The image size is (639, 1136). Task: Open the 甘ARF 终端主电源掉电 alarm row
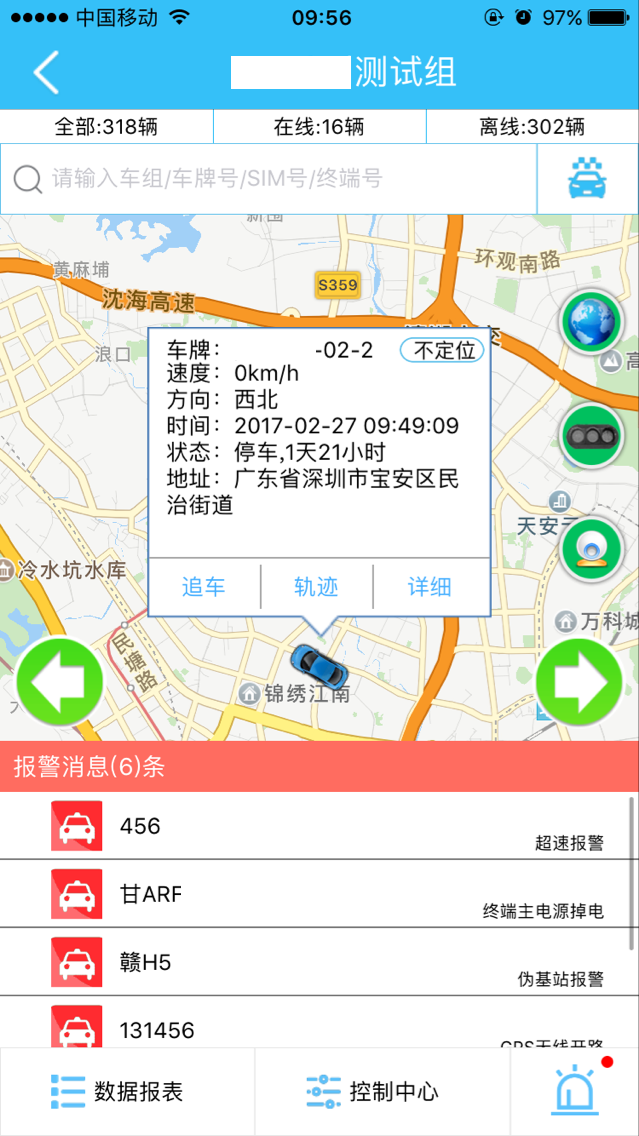(319, 894)
